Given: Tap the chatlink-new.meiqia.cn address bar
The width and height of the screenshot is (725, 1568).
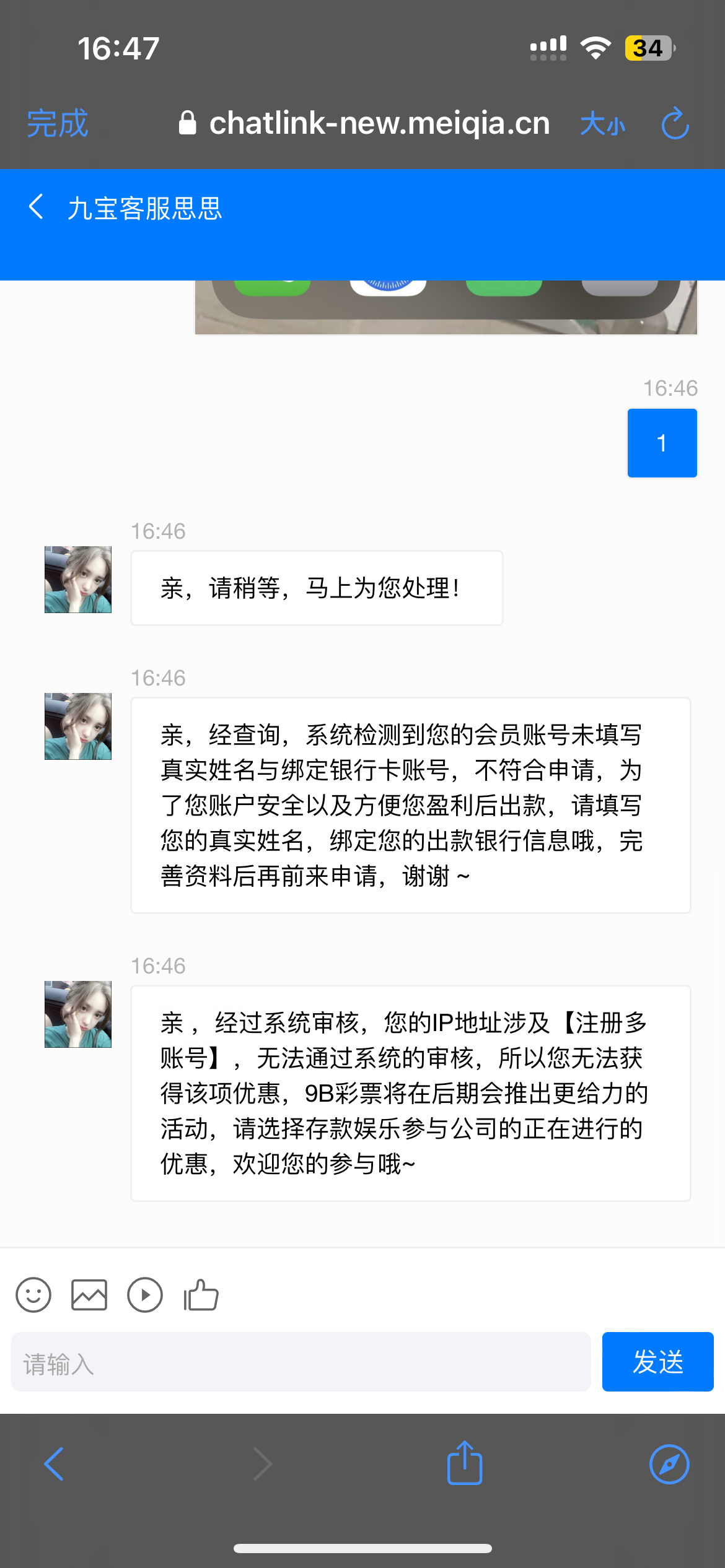Looking at the screenshot, I should point(379,123).
